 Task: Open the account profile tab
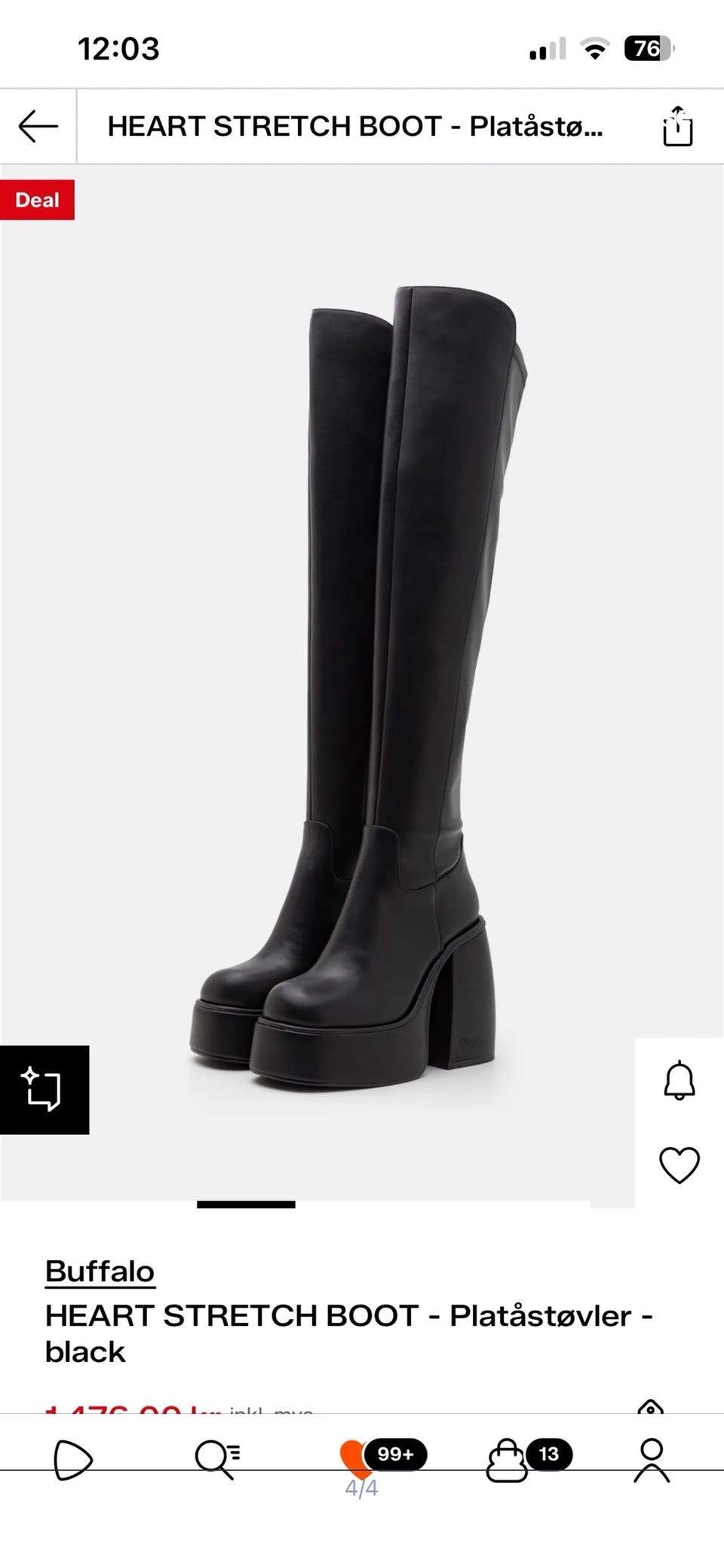651,1460
